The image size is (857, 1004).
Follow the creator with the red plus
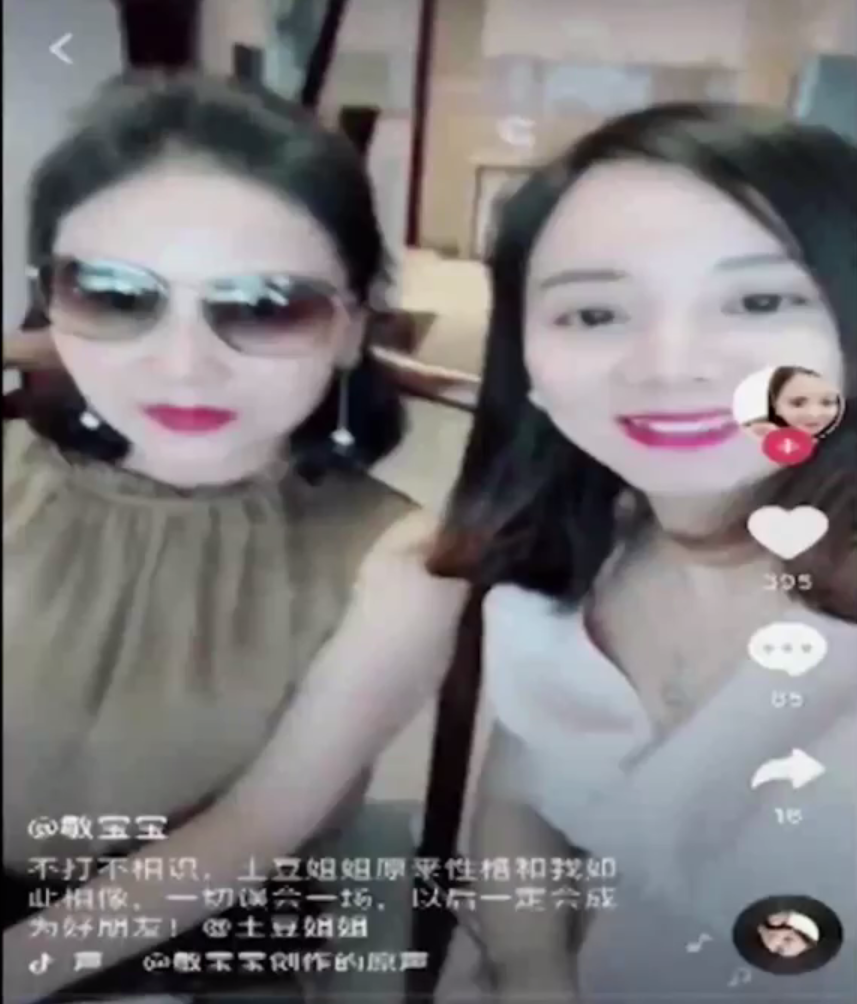click(x=789, y=447)
